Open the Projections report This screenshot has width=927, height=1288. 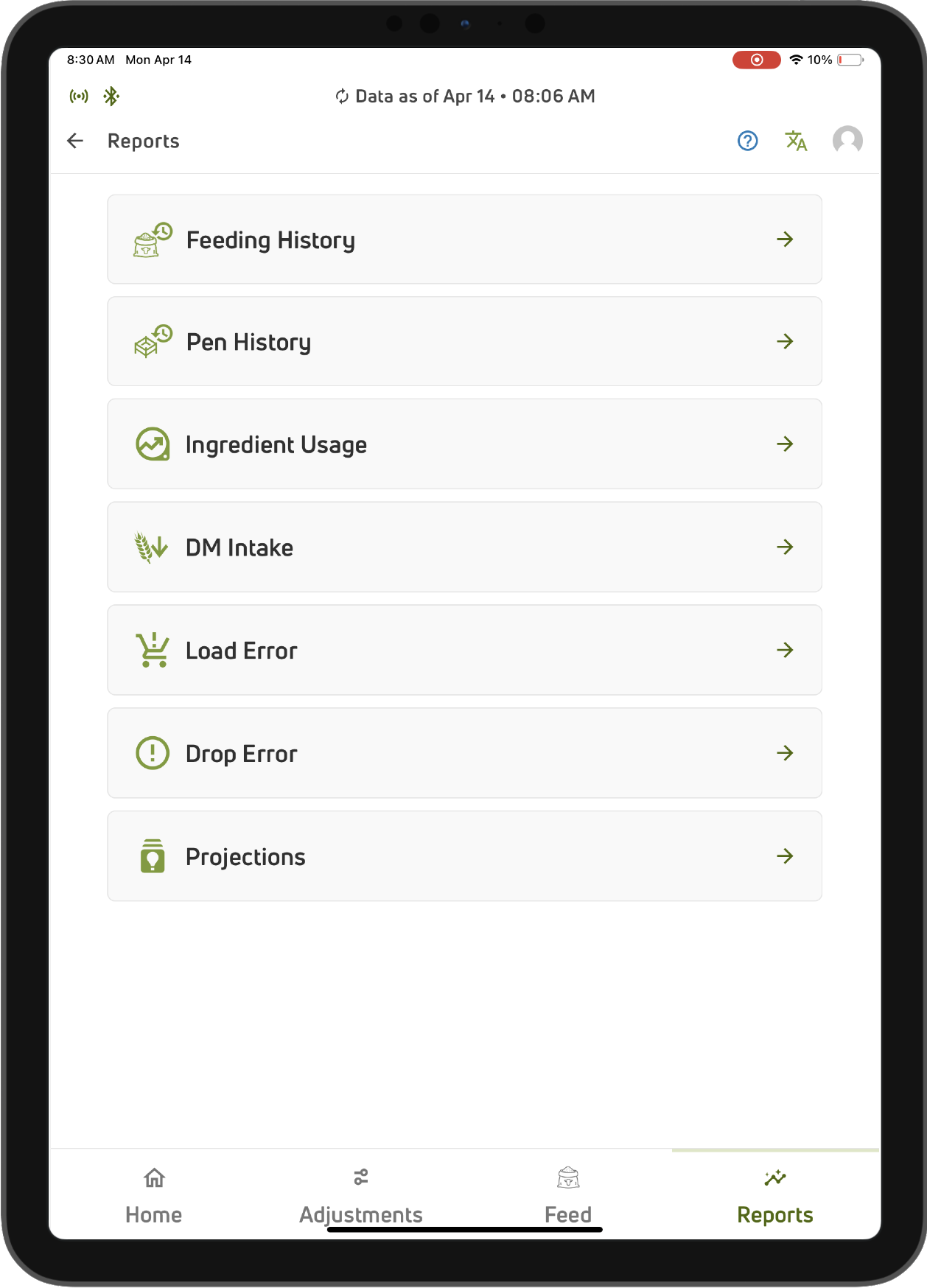pos(464,856)
